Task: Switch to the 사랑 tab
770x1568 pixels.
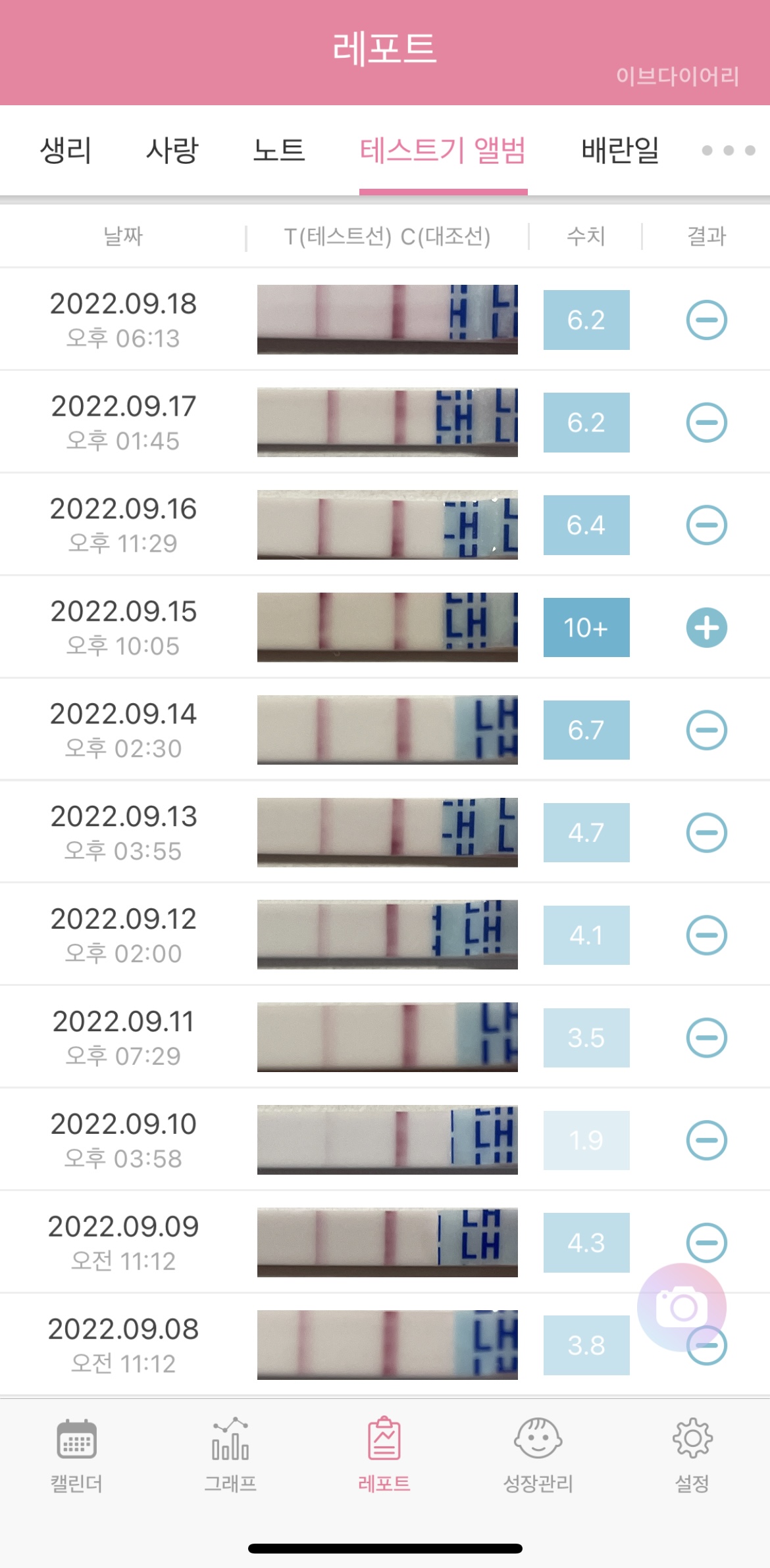Action: pyautogui.click(x=172, y=151)
